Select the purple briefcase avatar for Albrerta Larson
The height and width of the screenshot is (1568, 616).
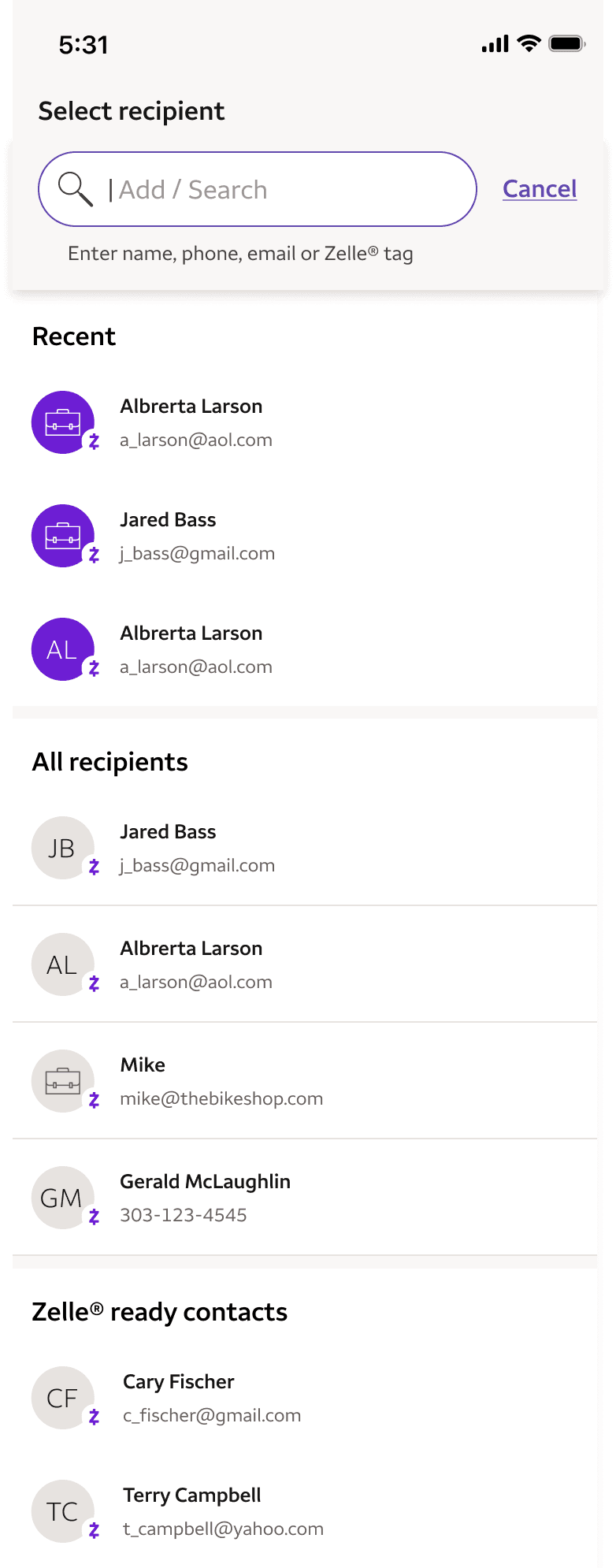coord(63,422)
